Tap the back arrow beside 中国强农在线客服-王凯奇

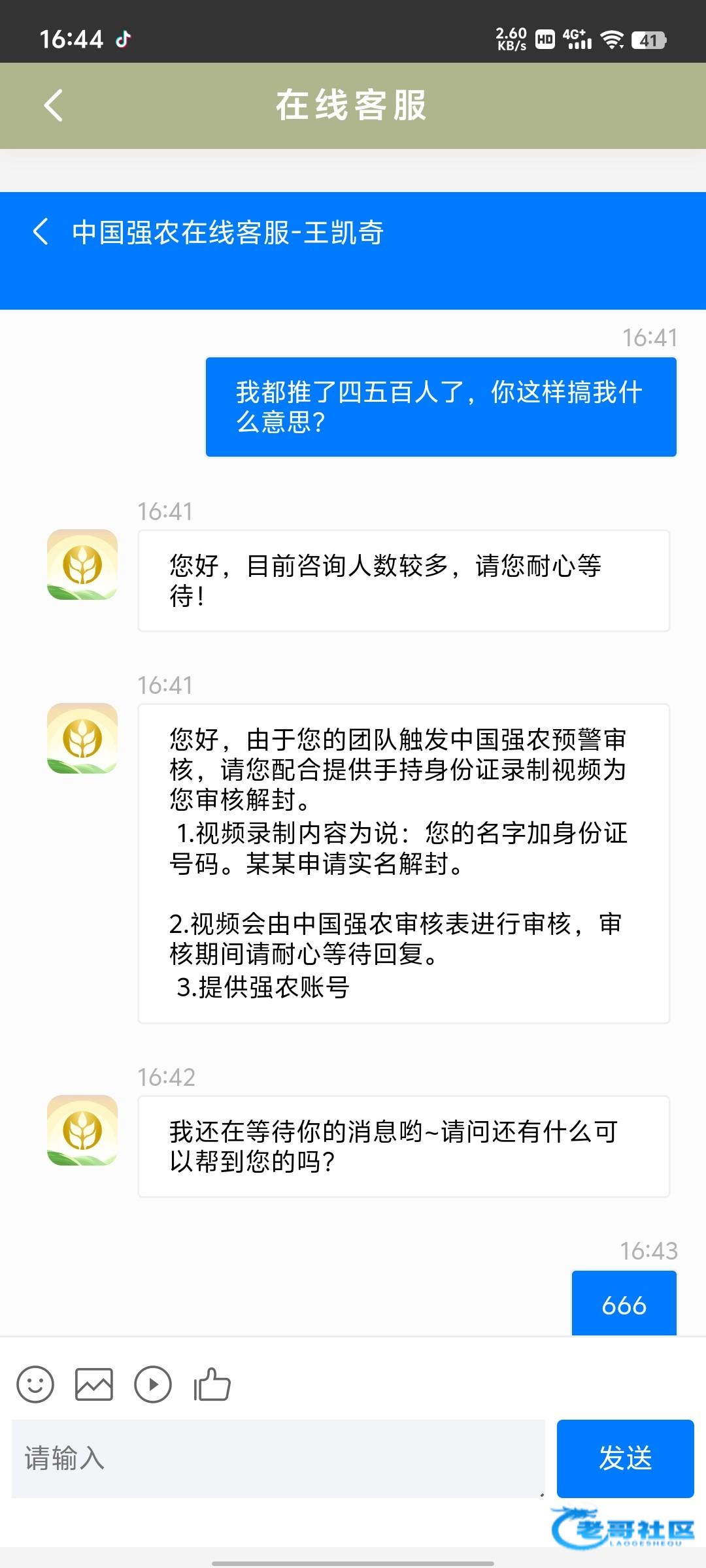coord(41,232)
